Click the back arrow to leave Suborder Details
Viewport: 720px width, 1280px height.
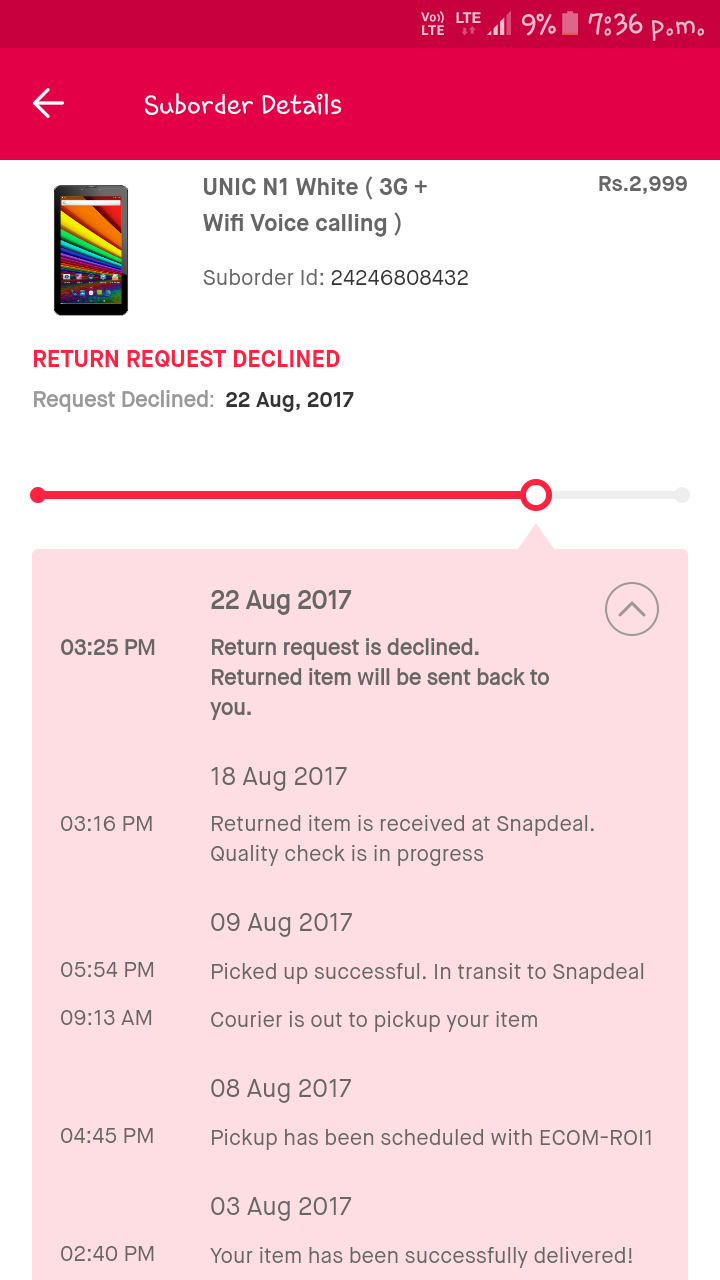pyautogui.click(x=47, y=103)
